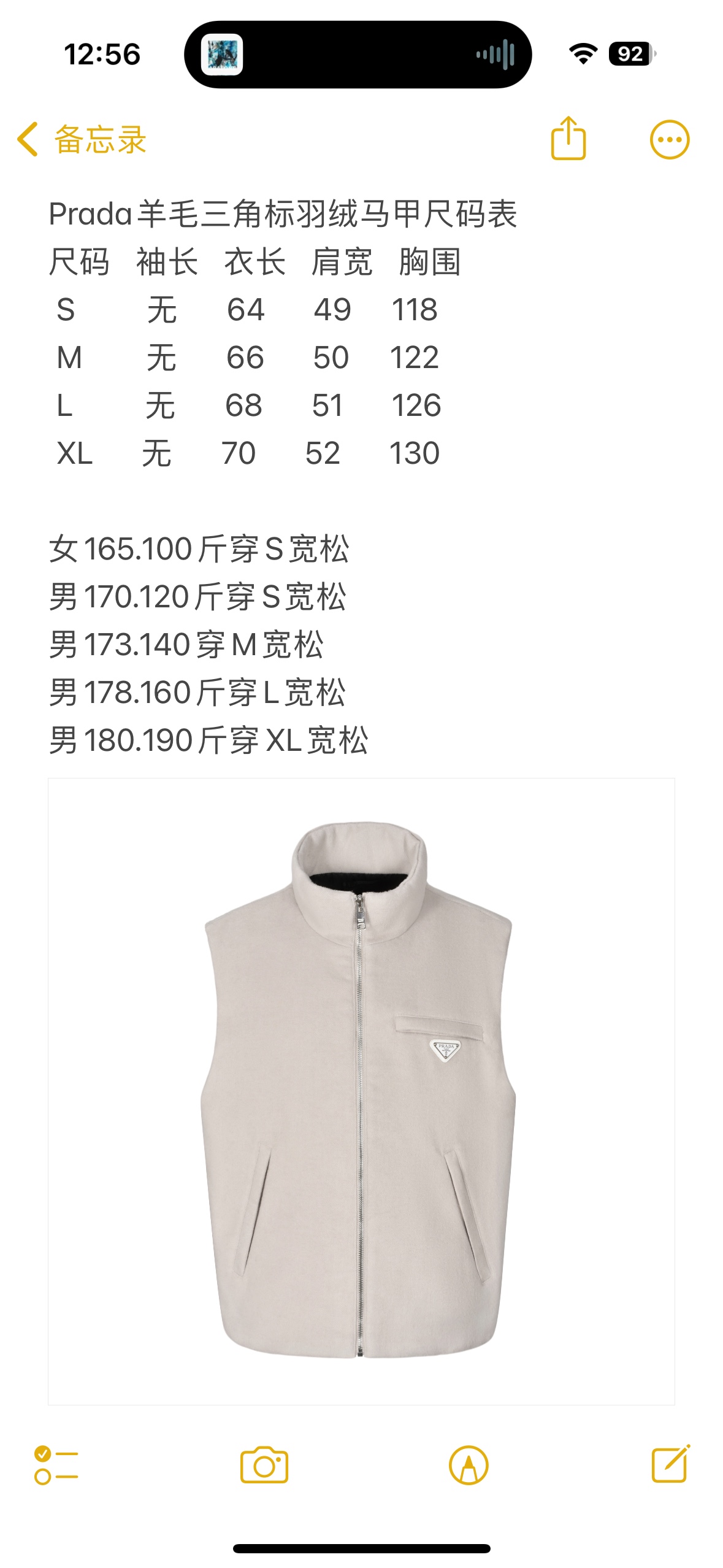Screen dimensions: 723x1568
Task: Open the camera attachment option
Action: point(264,1465)
